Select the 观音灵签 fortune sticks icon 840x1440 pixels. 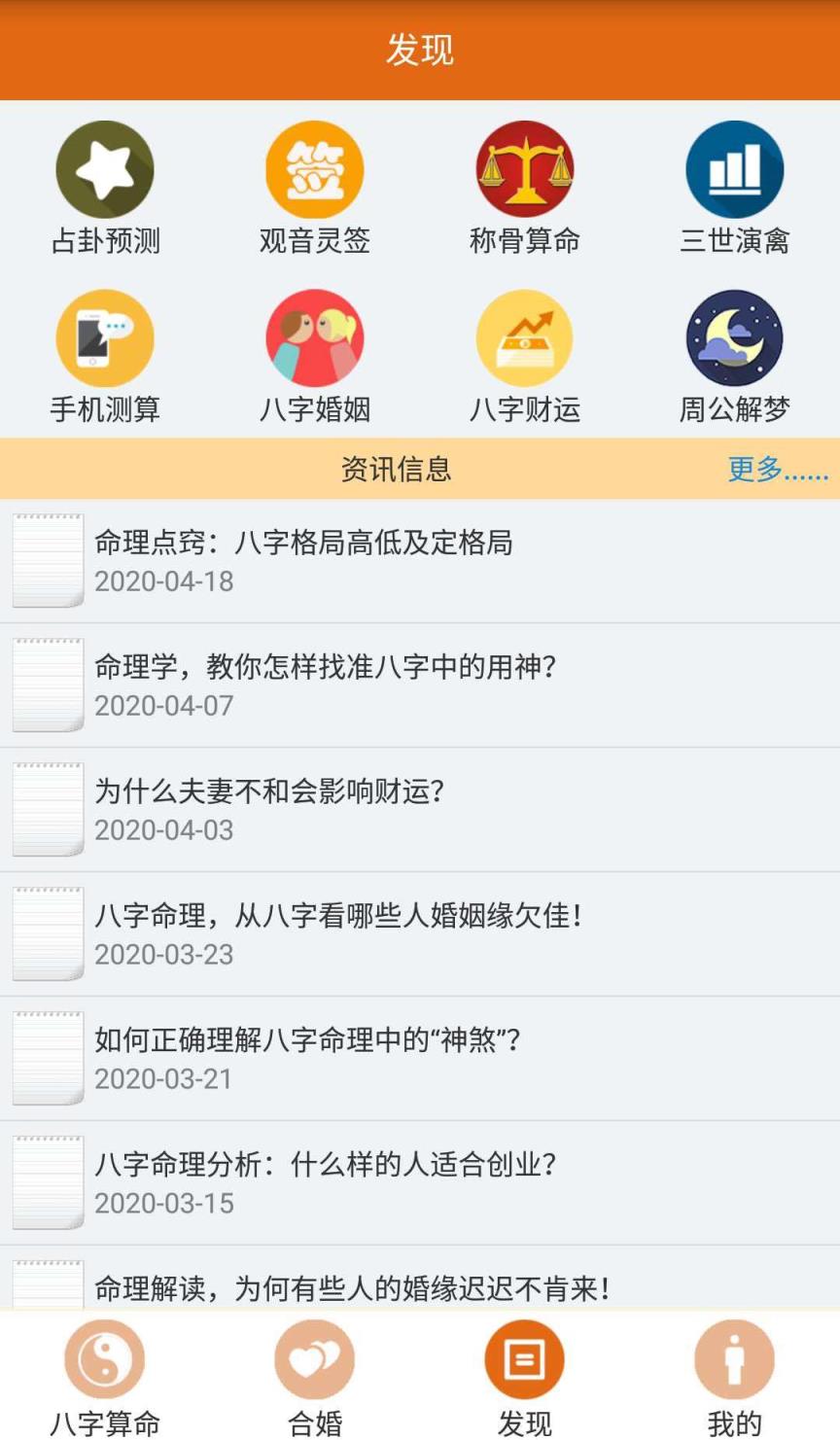(x=315, y=167)
